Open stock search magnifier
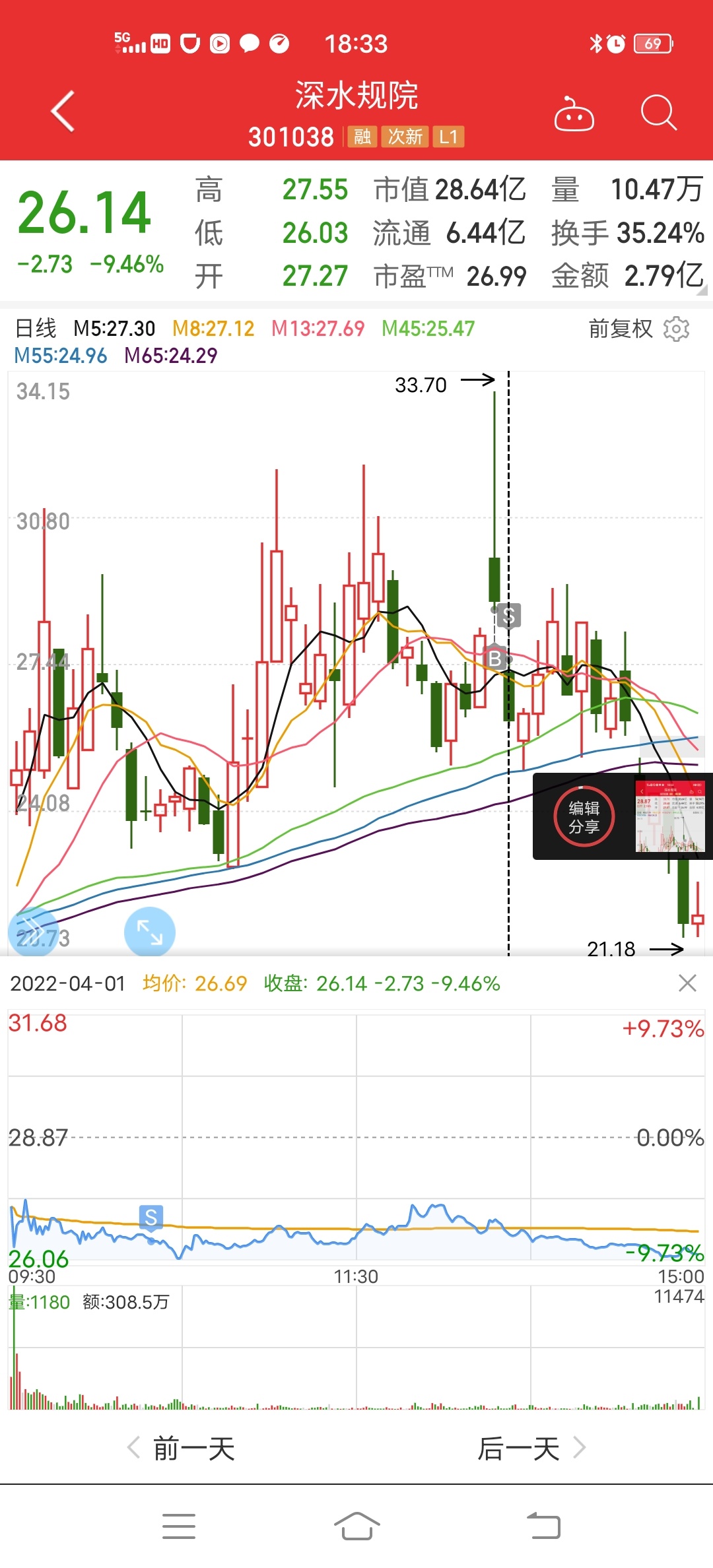Screen dimensions: 713x1568 point(658,112)
